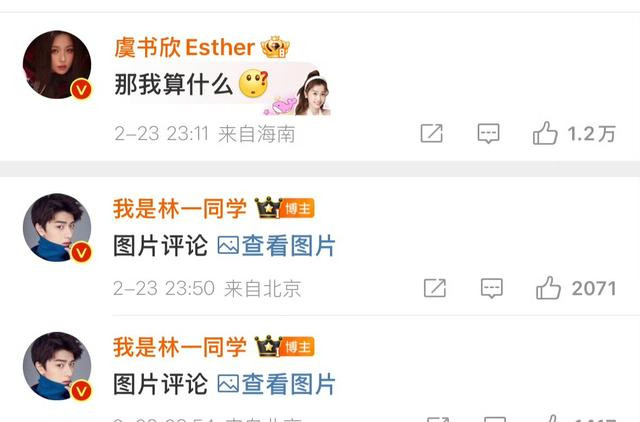Reply to 我是林一同学's 23:50 comment

click(491, 288)
